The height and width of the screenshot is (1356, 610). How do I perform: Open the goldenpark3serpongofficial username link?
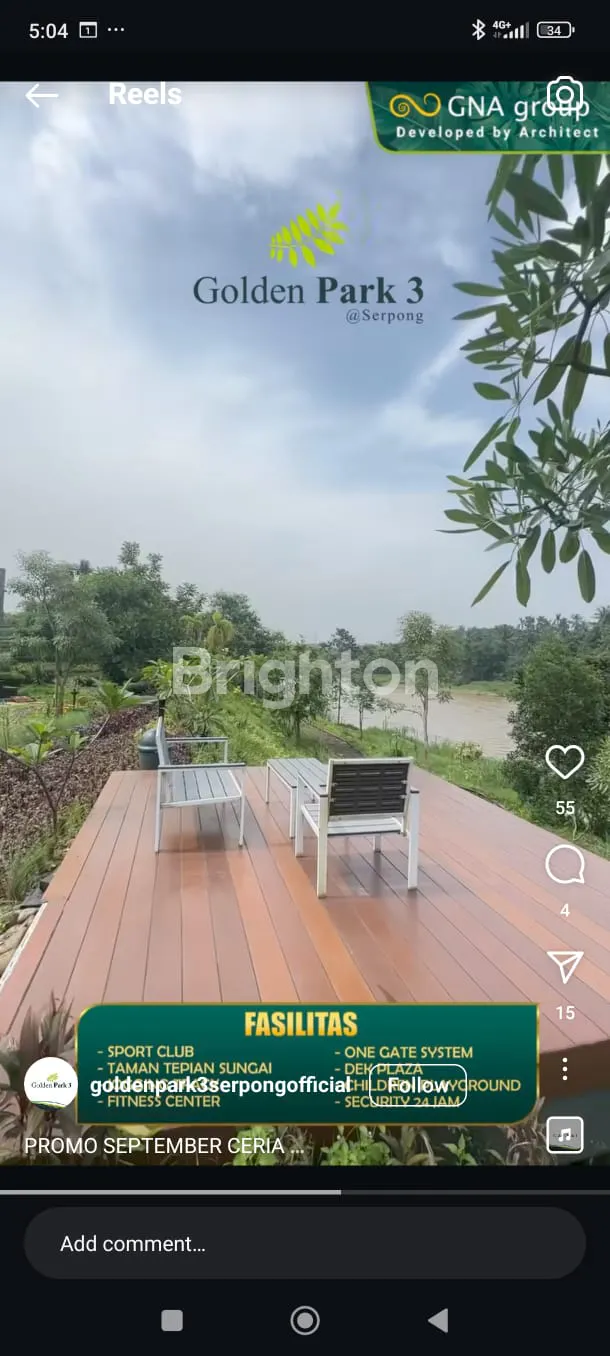point(220,1086)
